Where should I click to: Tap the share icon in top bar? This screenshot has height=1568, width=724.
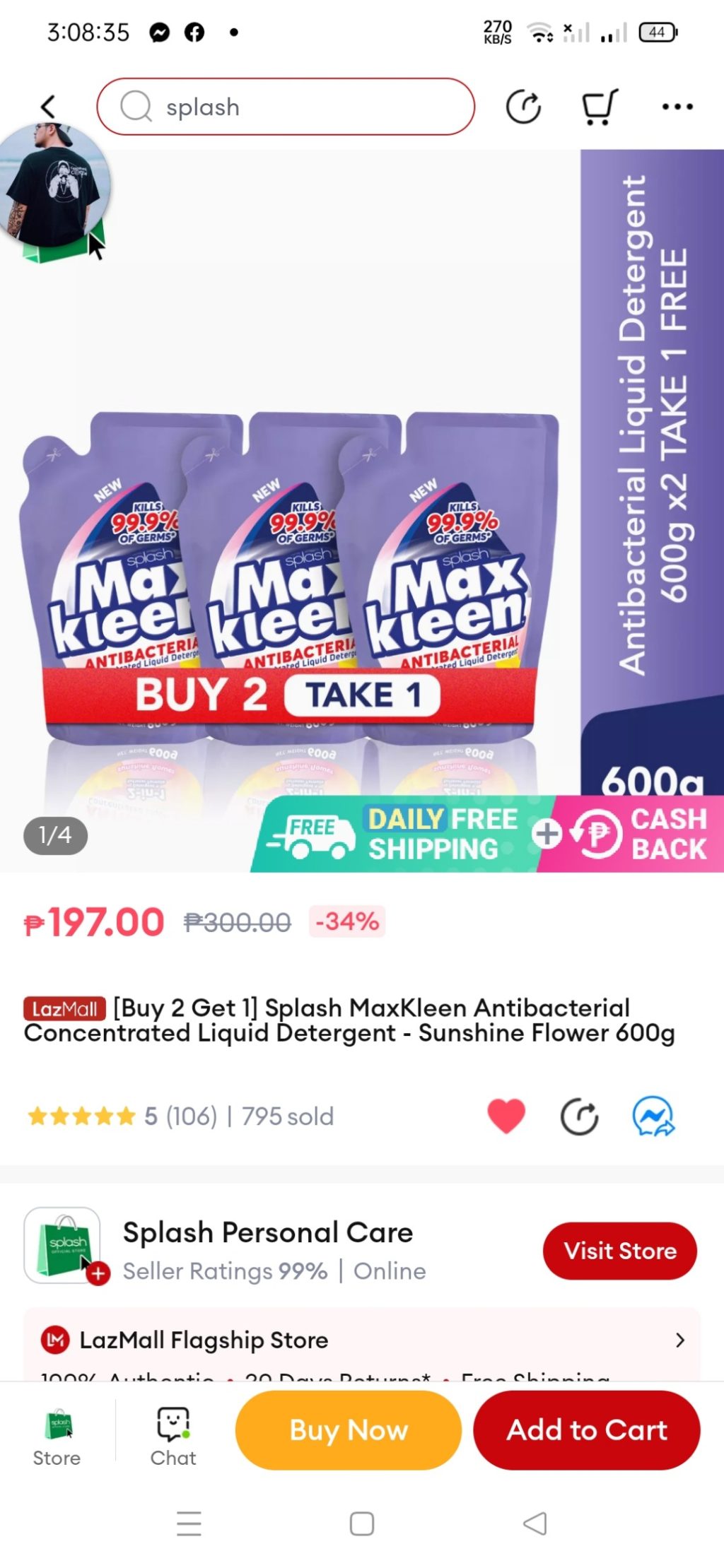(x=523, y=107)
